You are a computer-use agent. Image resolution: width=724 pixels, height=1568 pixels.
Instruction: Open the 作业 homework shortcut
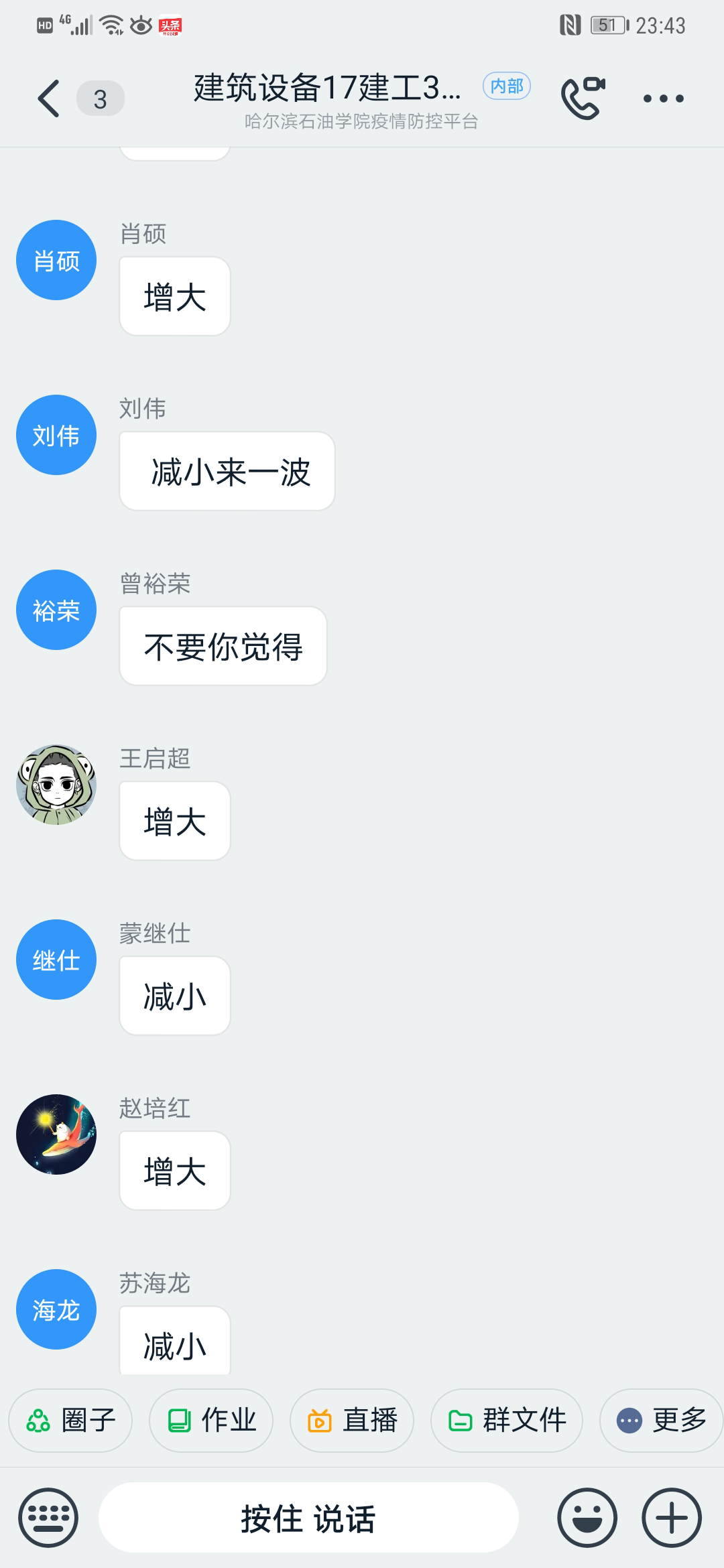211,1420
